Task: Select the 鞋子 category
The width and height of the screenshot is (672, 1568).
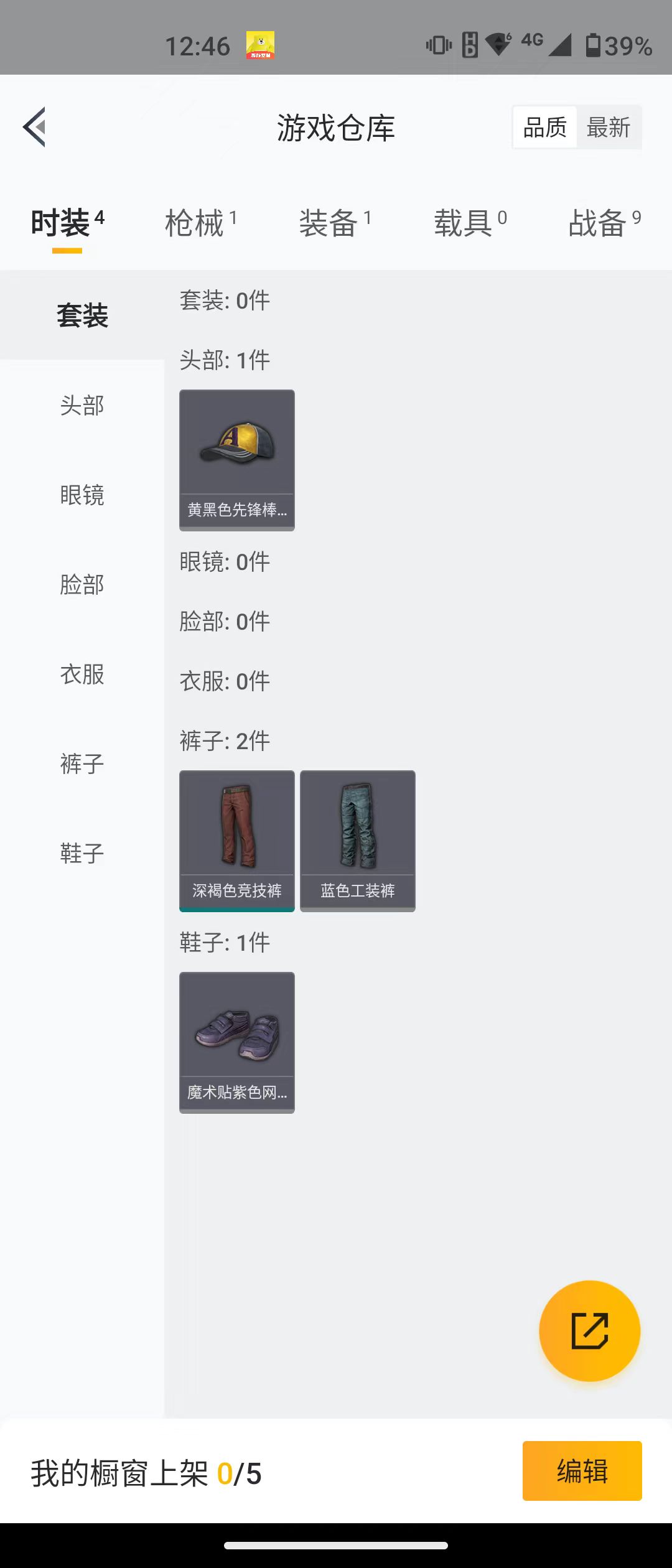Action: (x=82, y=854)
